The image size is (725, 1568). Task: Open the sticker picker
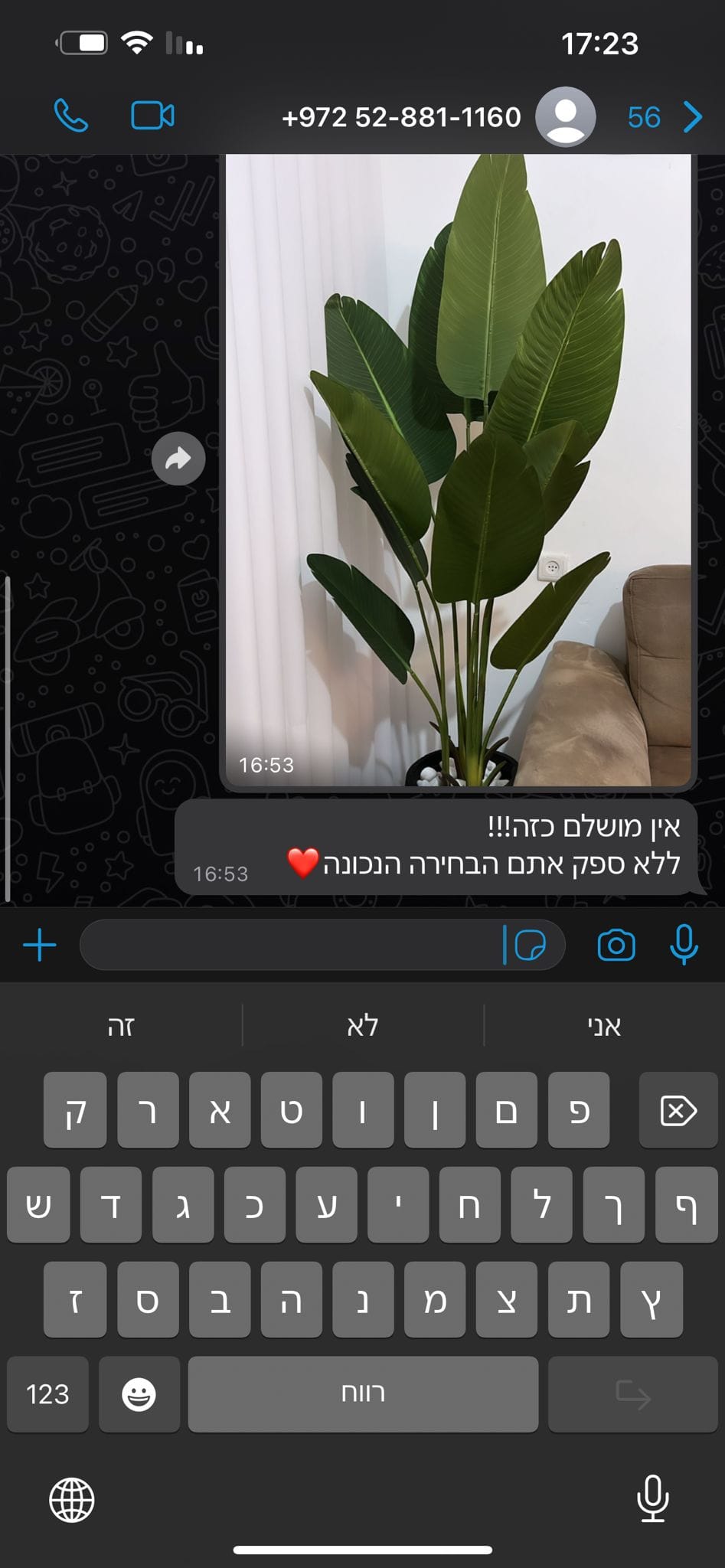click(530, 946)
